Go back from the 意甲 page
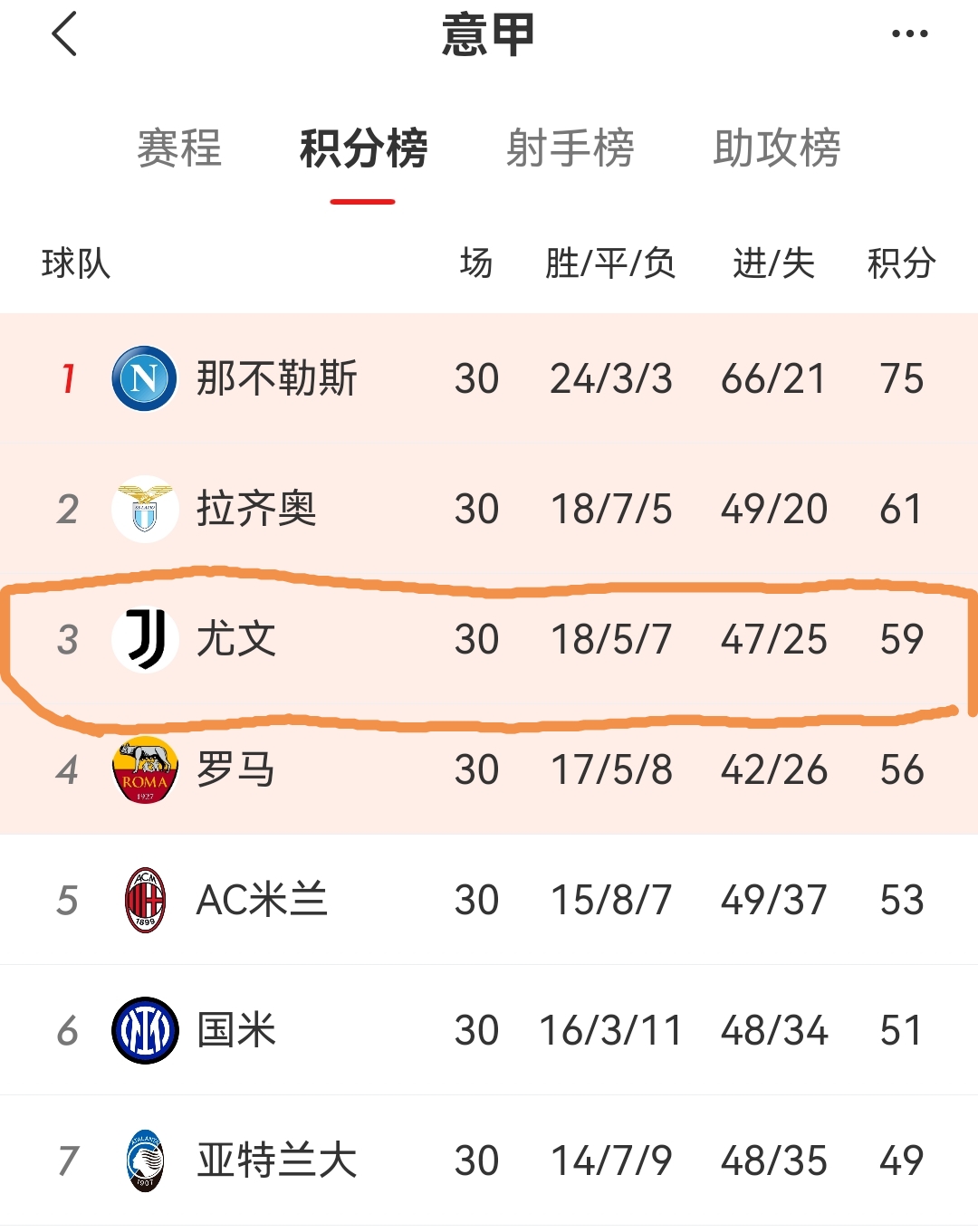 click(x=65, y=35)
